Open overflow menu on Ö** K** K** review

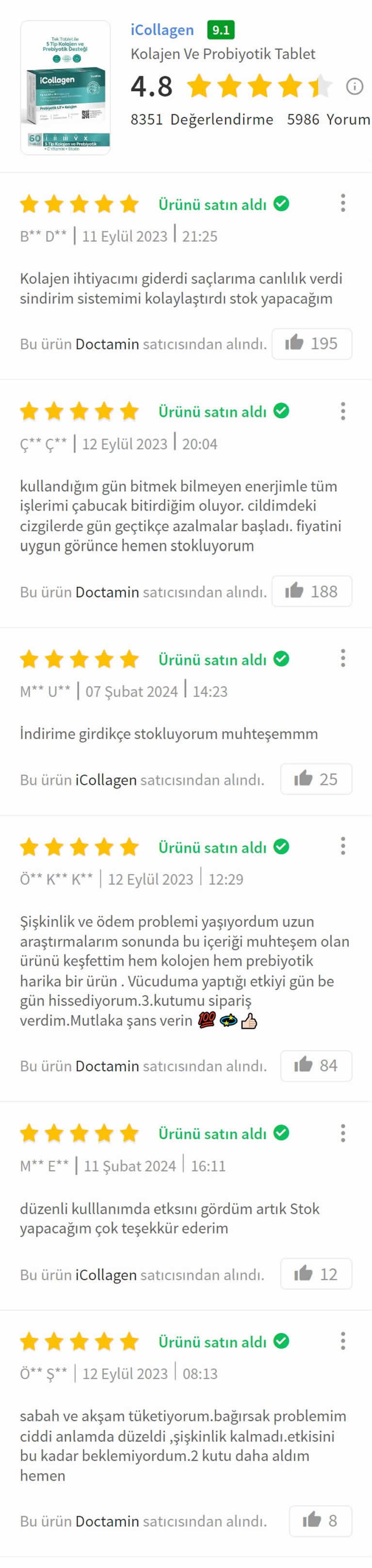[343, 845]
